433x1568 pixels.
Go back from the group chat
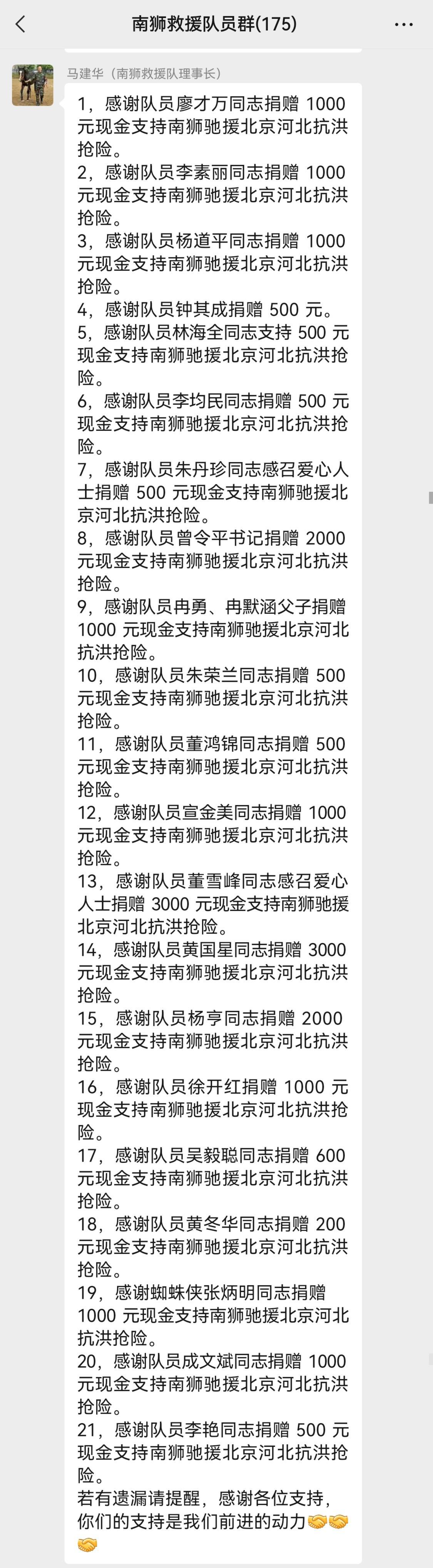(21, 24)
